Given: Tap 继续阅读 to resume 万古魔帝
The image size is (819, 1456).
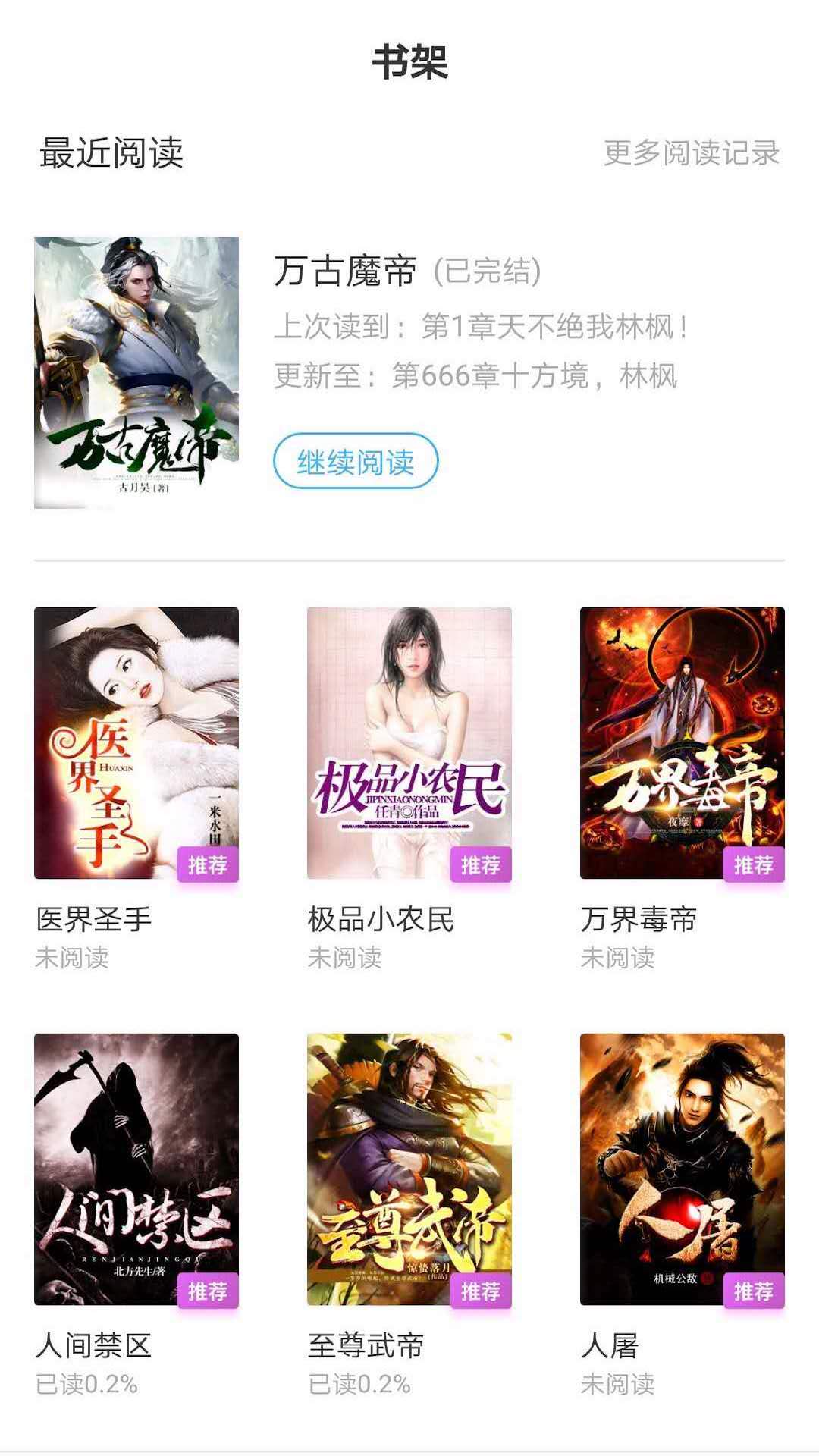Looking at the screenshot, I should [x=356, y=461].
